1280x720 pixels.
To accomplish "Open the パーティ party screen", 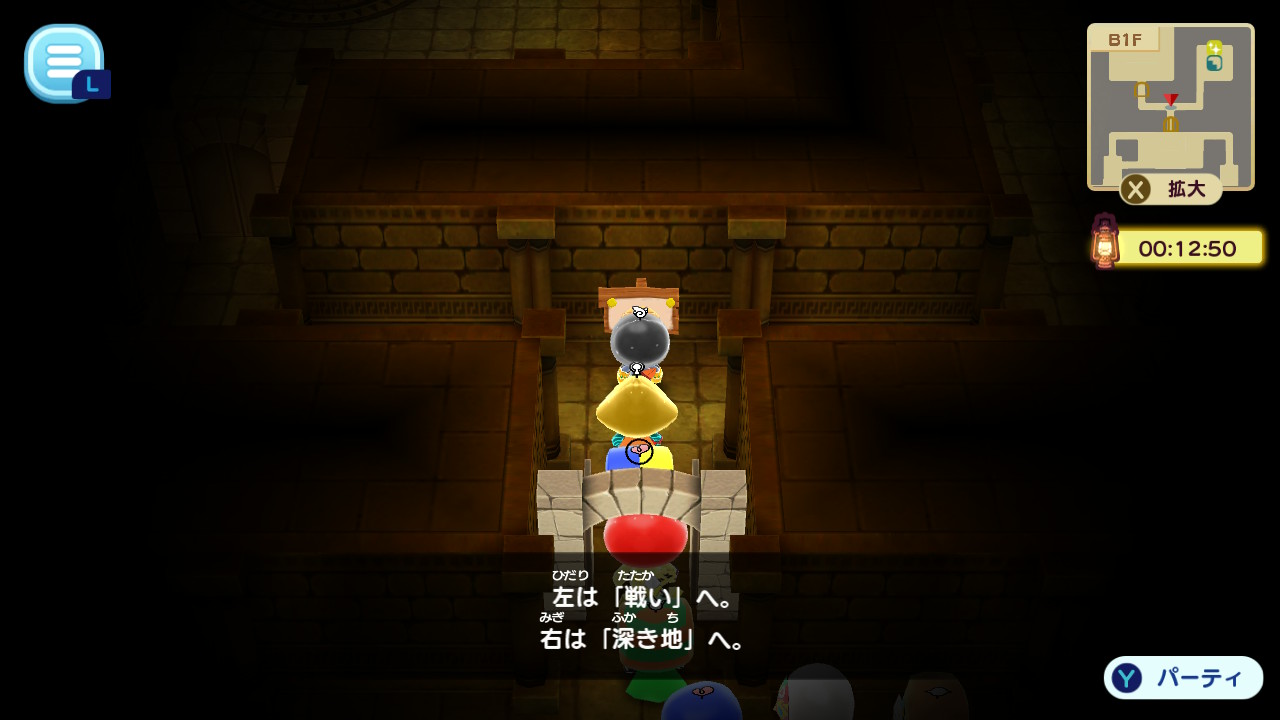I will pyautogui.click(x=1183, y=678).
